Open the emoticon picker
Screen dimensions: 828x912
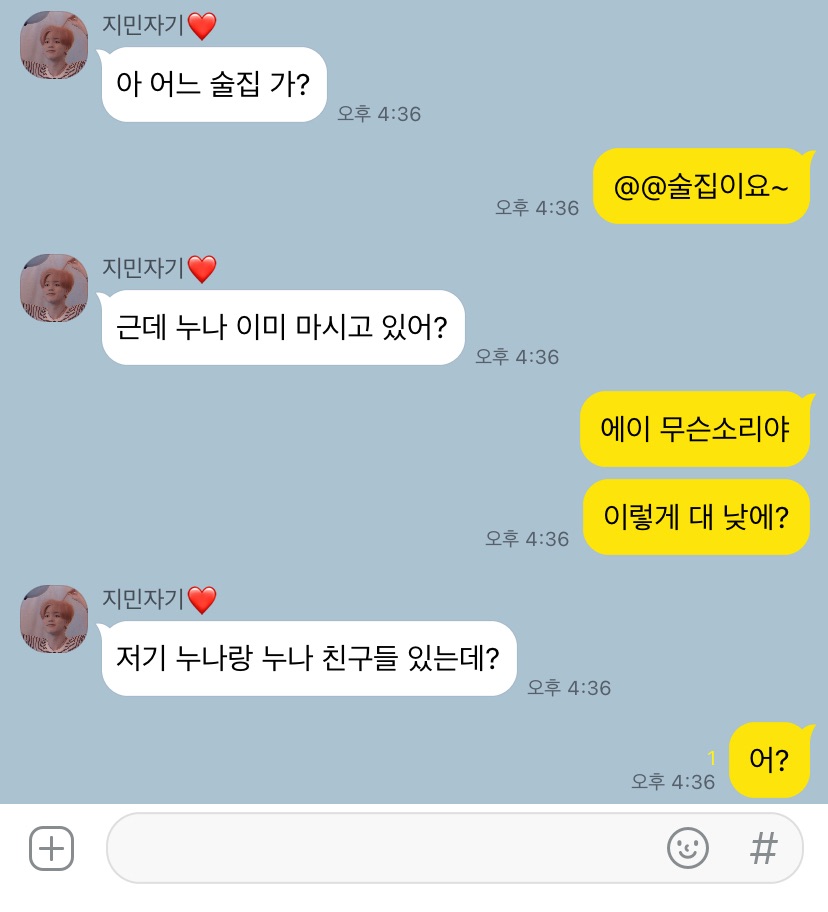[x=688, y=849]
